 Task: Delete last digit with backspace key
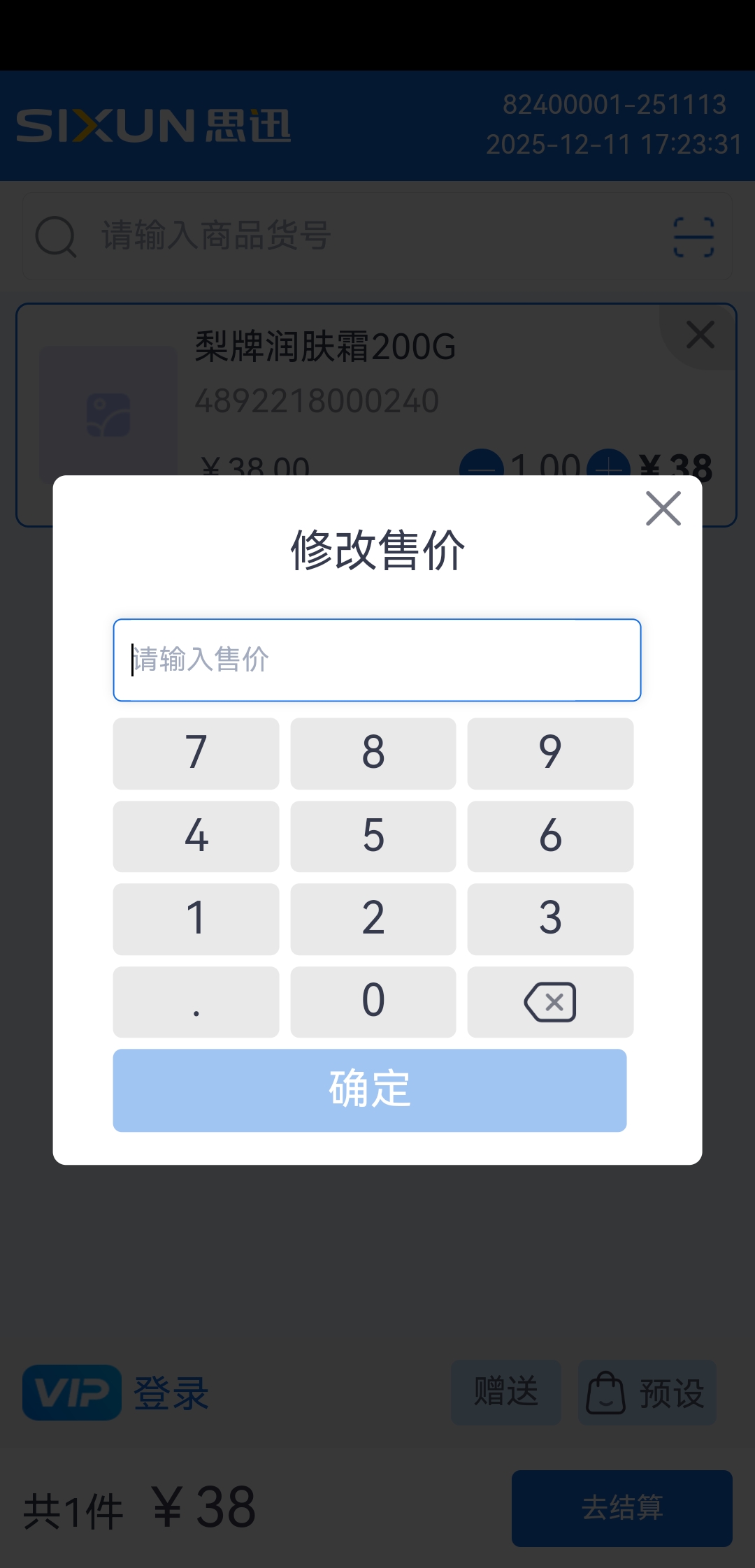click(550, 1001)
